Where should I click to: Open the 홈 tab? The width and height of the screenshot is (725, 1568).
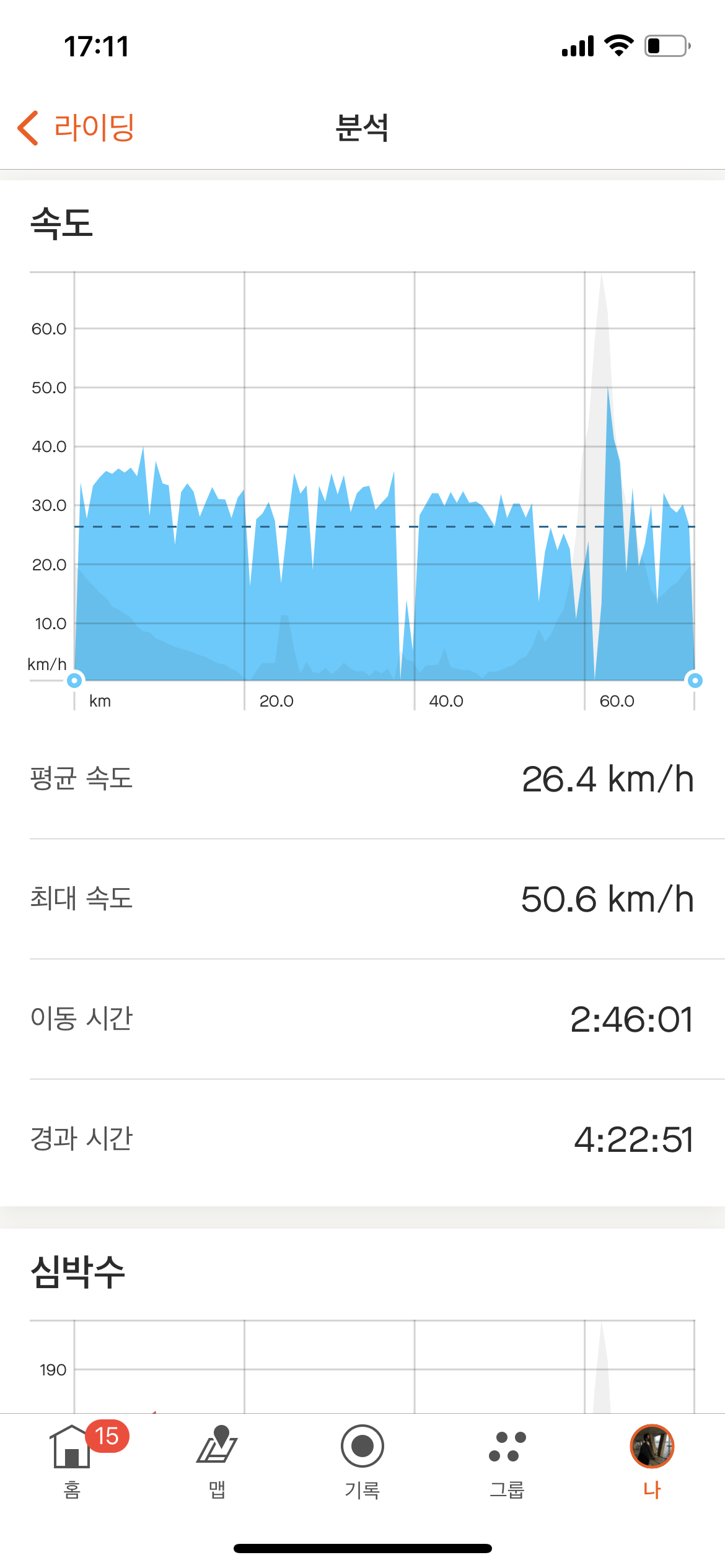click(x=72, y=1460)
